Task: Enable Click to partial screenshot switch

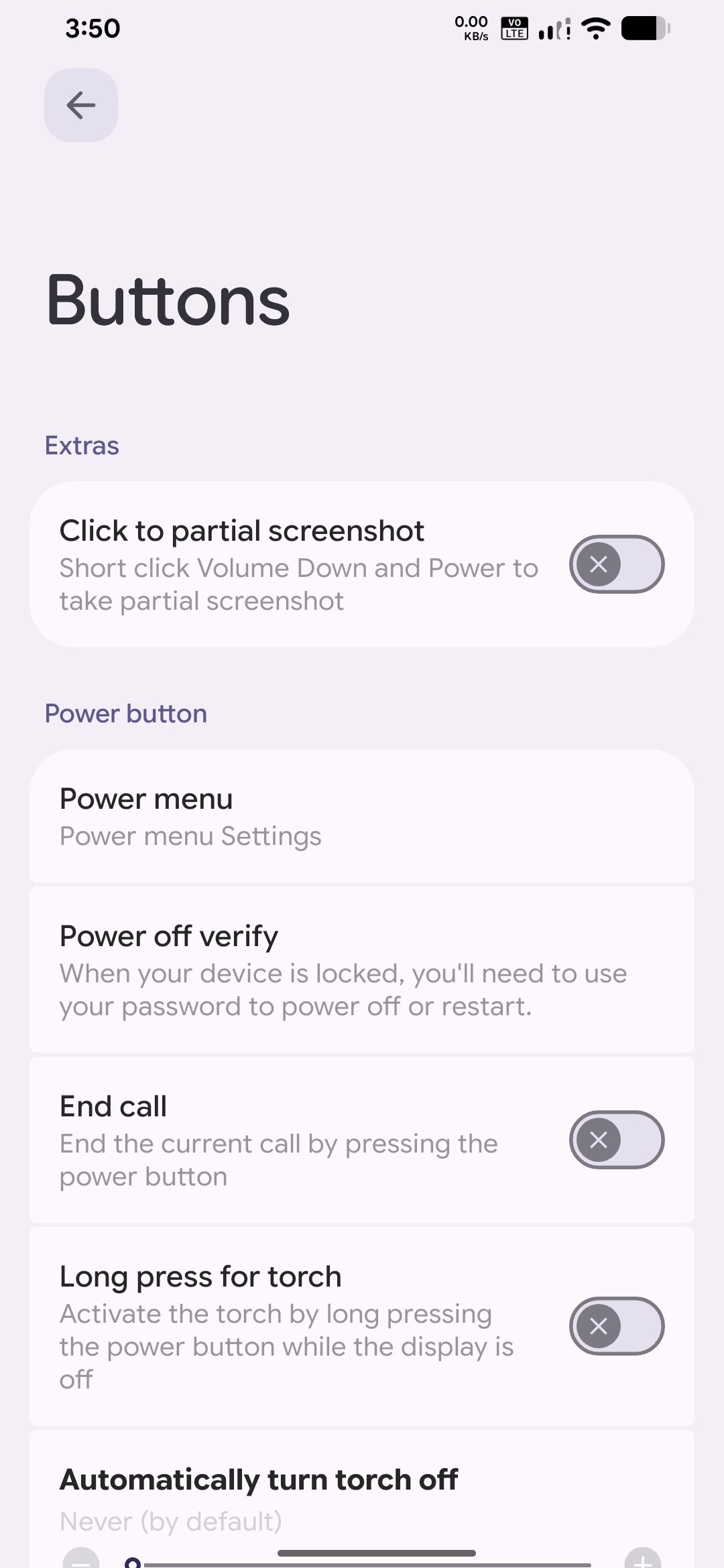Action: tap(617, 564)
